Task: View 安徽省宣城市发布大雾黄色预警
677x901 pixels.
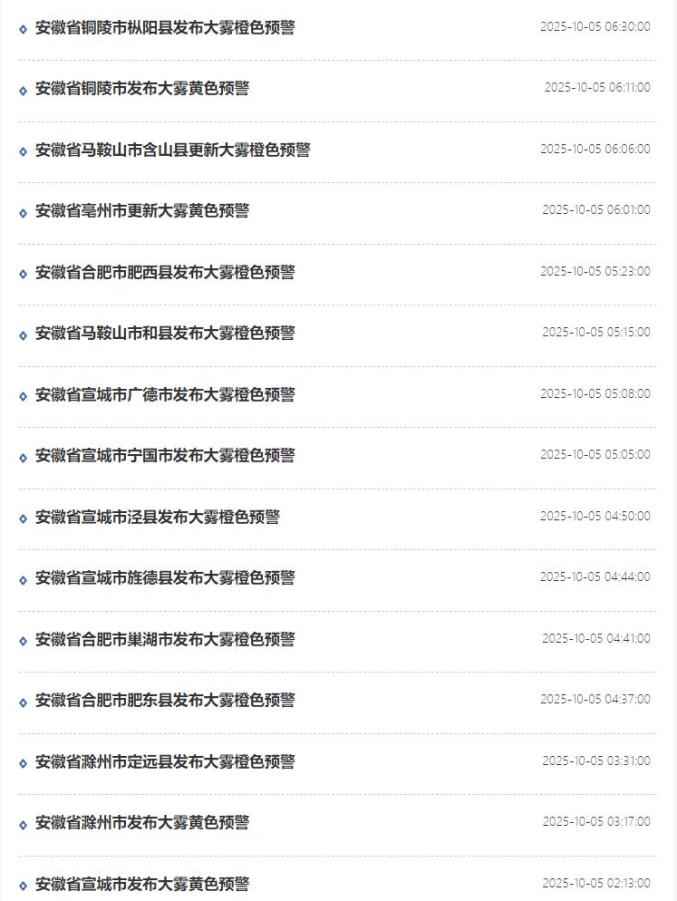Action: click(142, 884)
